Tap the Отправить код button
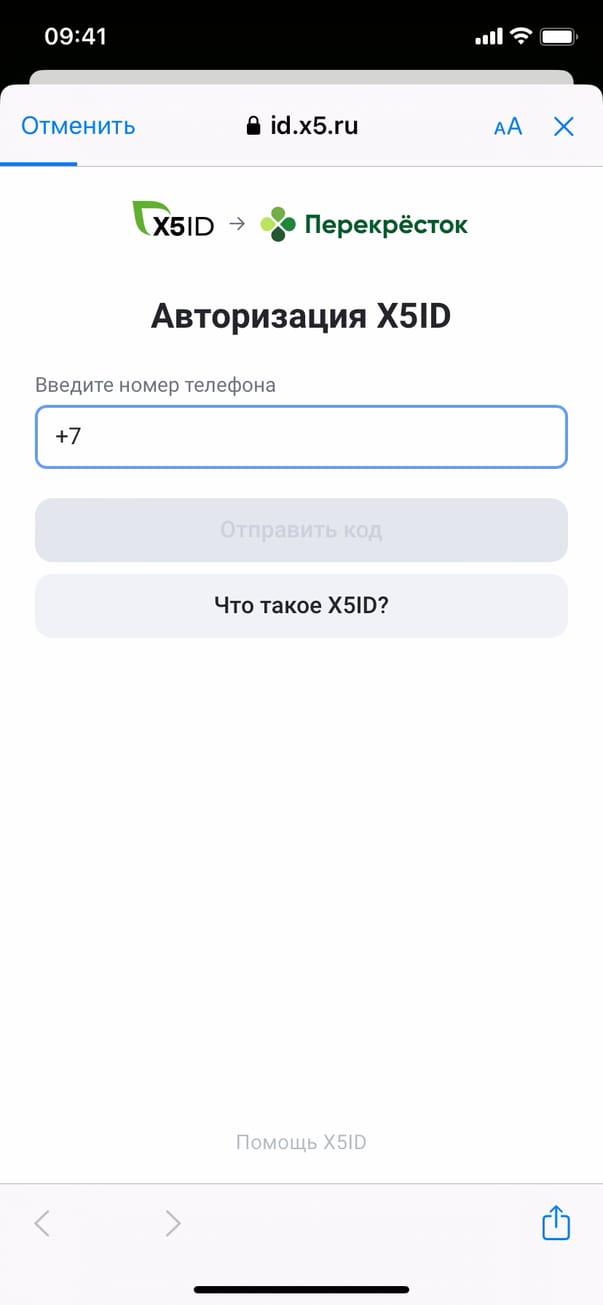Screen dimensions: 603x1305 [301, 530]
